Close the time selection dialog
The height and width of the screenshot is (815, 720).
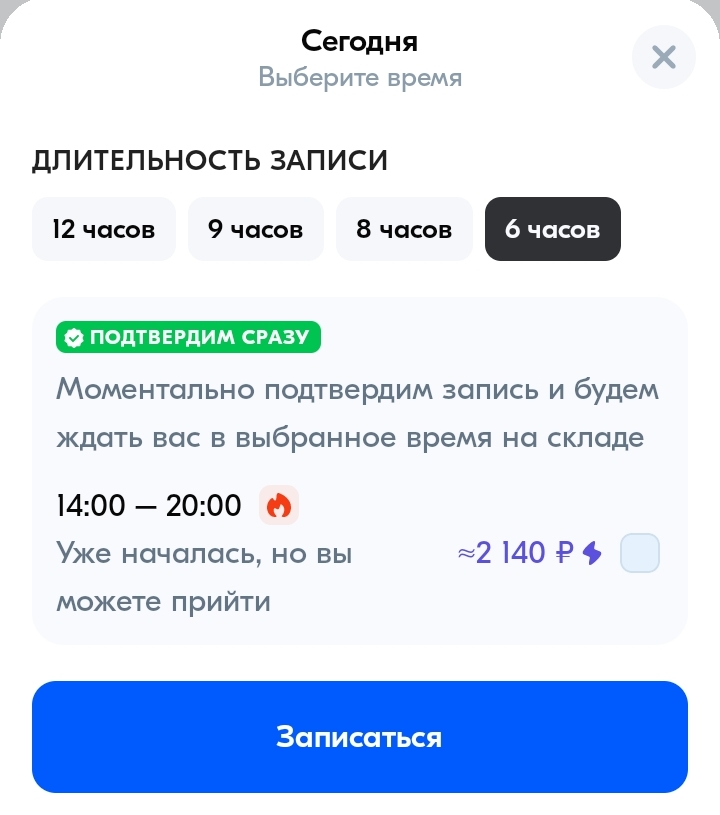point(664,57)
